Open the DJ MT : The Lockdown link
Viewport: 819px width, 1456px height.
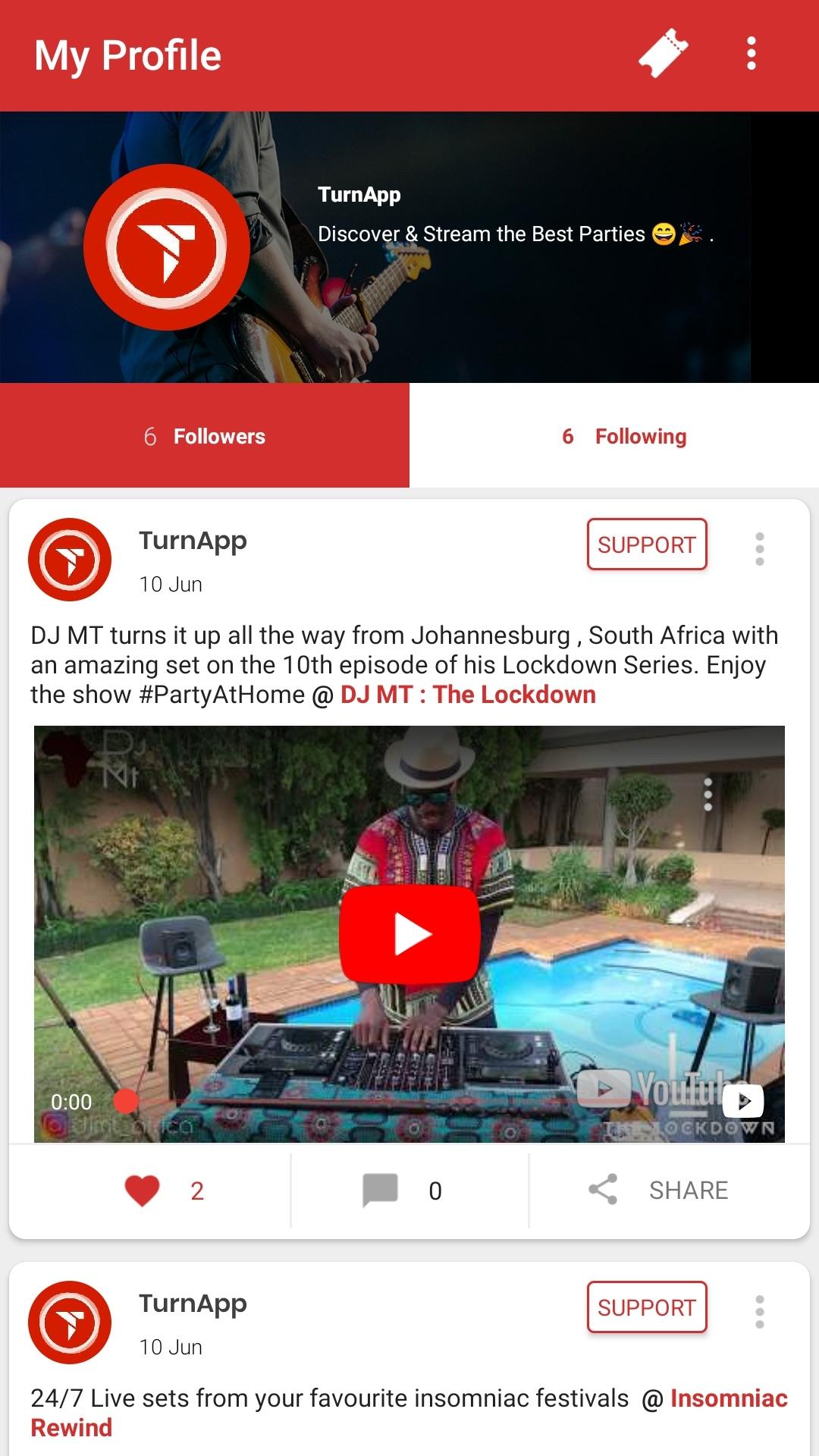click(x=468, y=695)
